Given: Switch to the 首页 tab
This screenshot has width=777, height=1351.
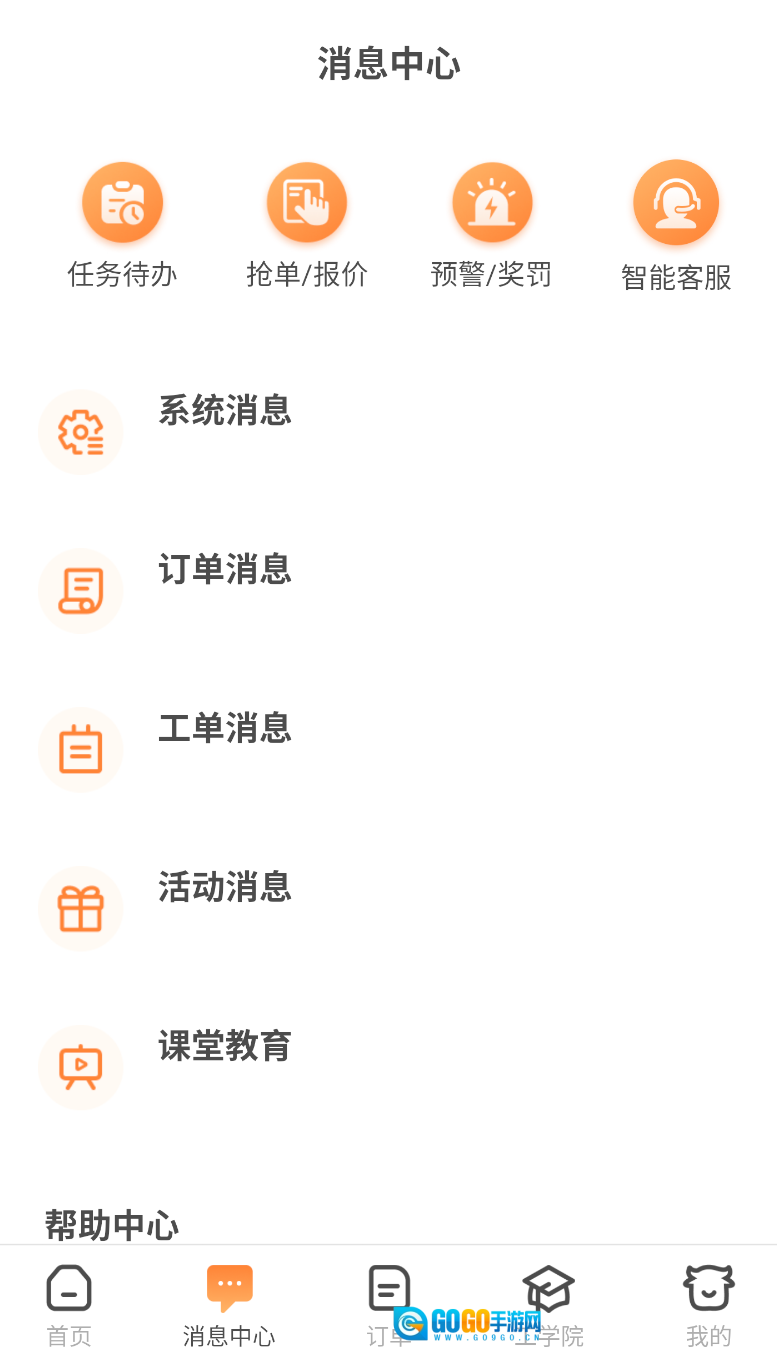Looking at the screenshot, I should point(67,1305).
